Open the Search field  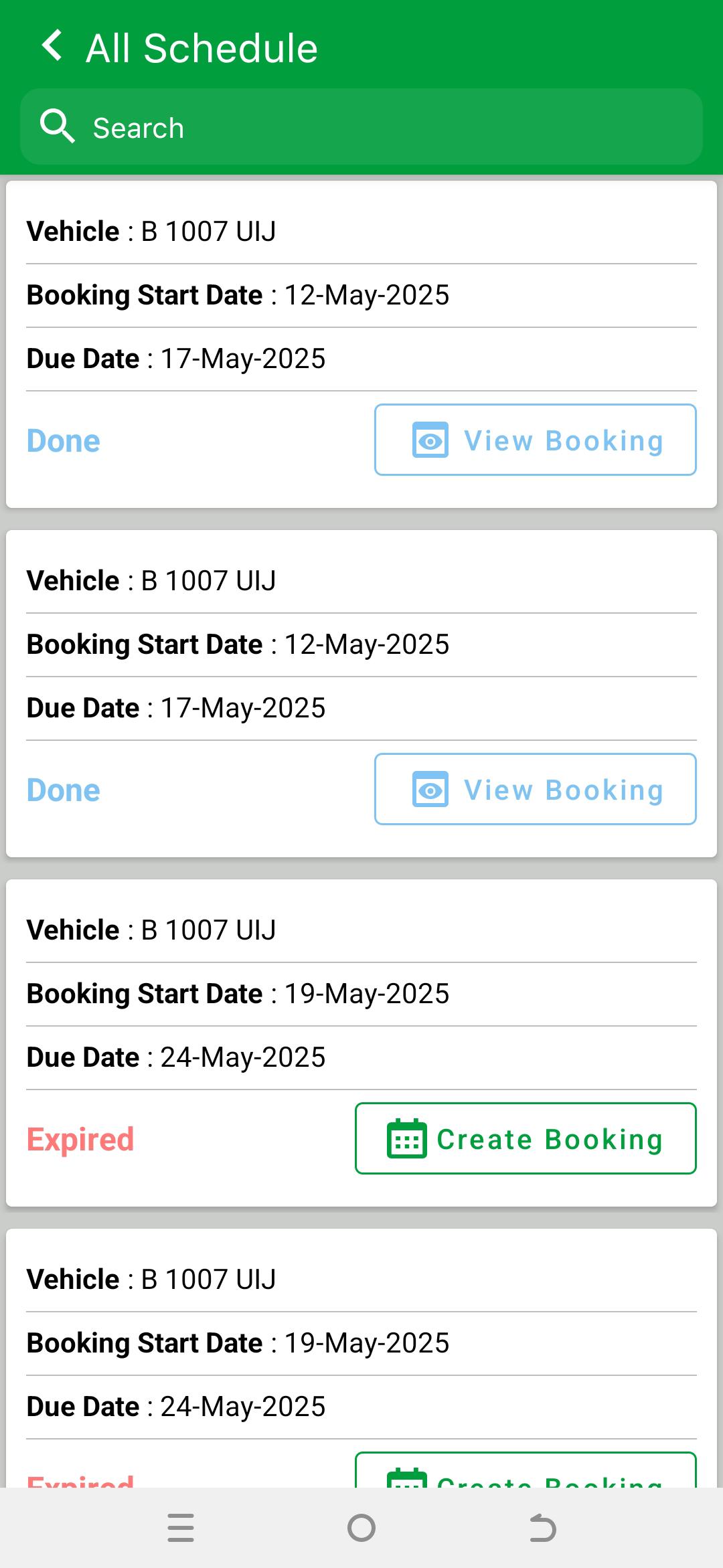tap(361, 127)
